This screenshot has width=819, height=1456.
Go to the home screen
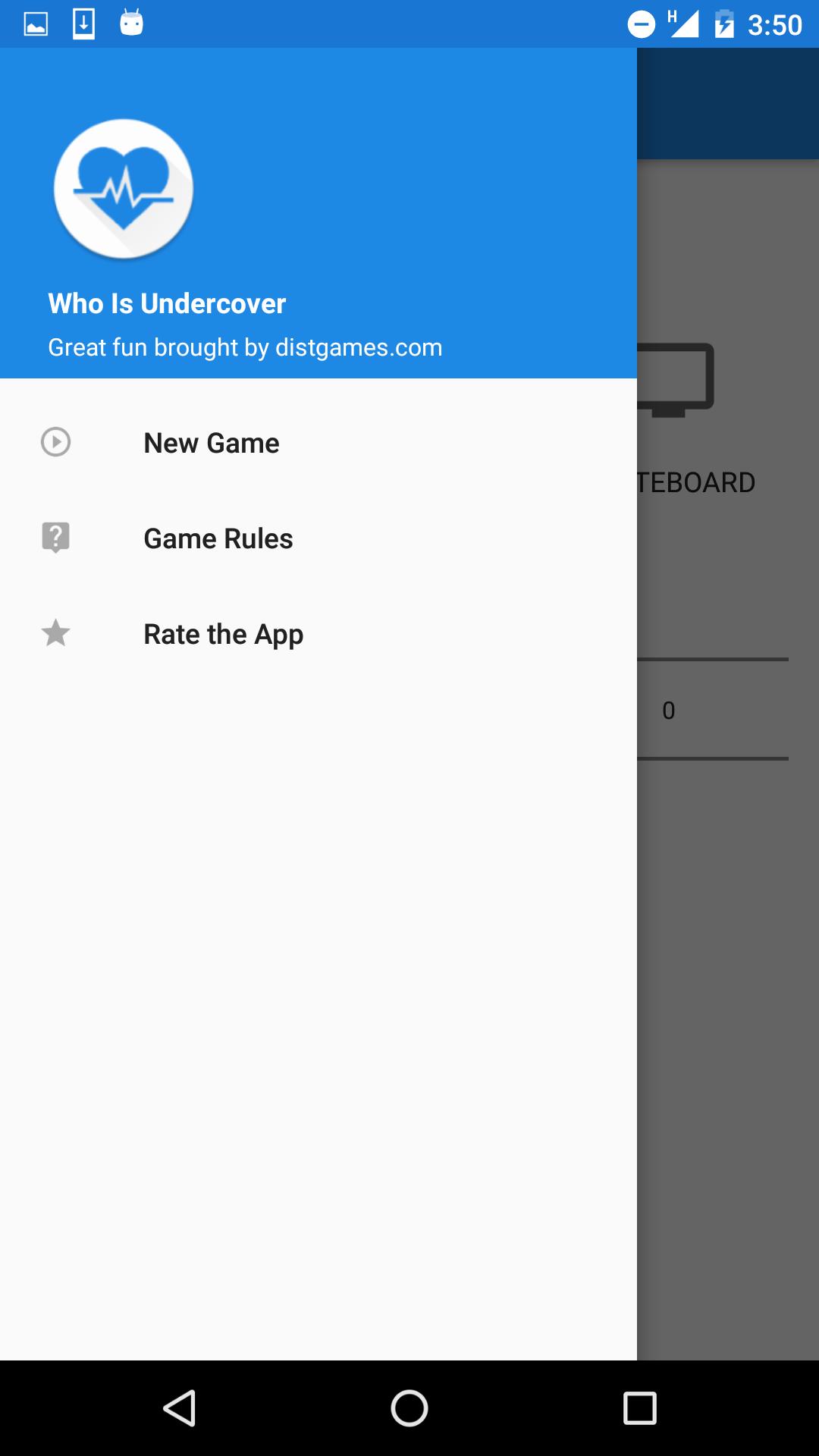pyautogui.click(x=409, y=1408)
